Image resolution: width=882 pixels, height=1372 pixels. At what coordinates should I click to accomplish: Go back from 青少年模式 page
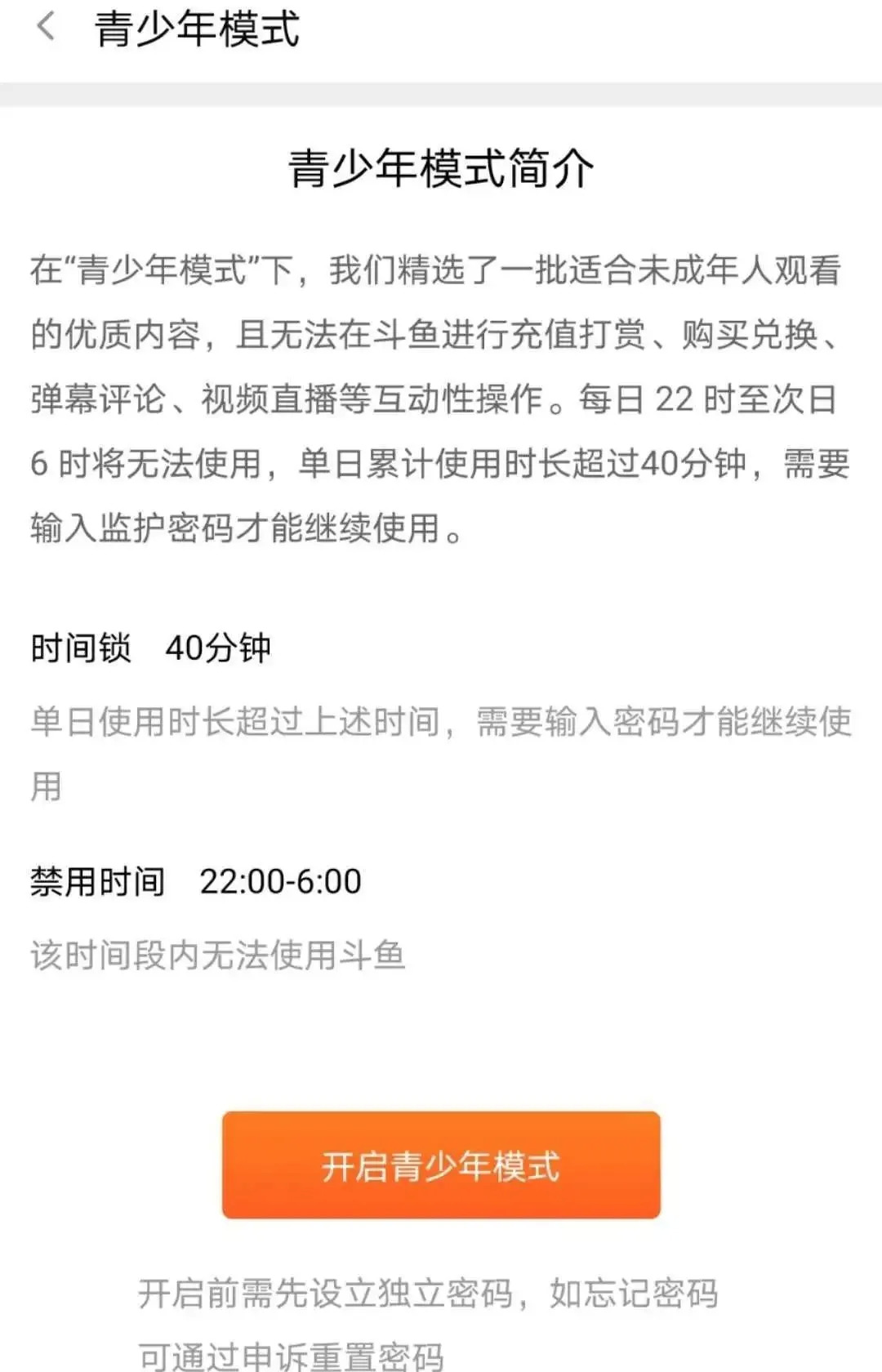click(x=46, y=27)
